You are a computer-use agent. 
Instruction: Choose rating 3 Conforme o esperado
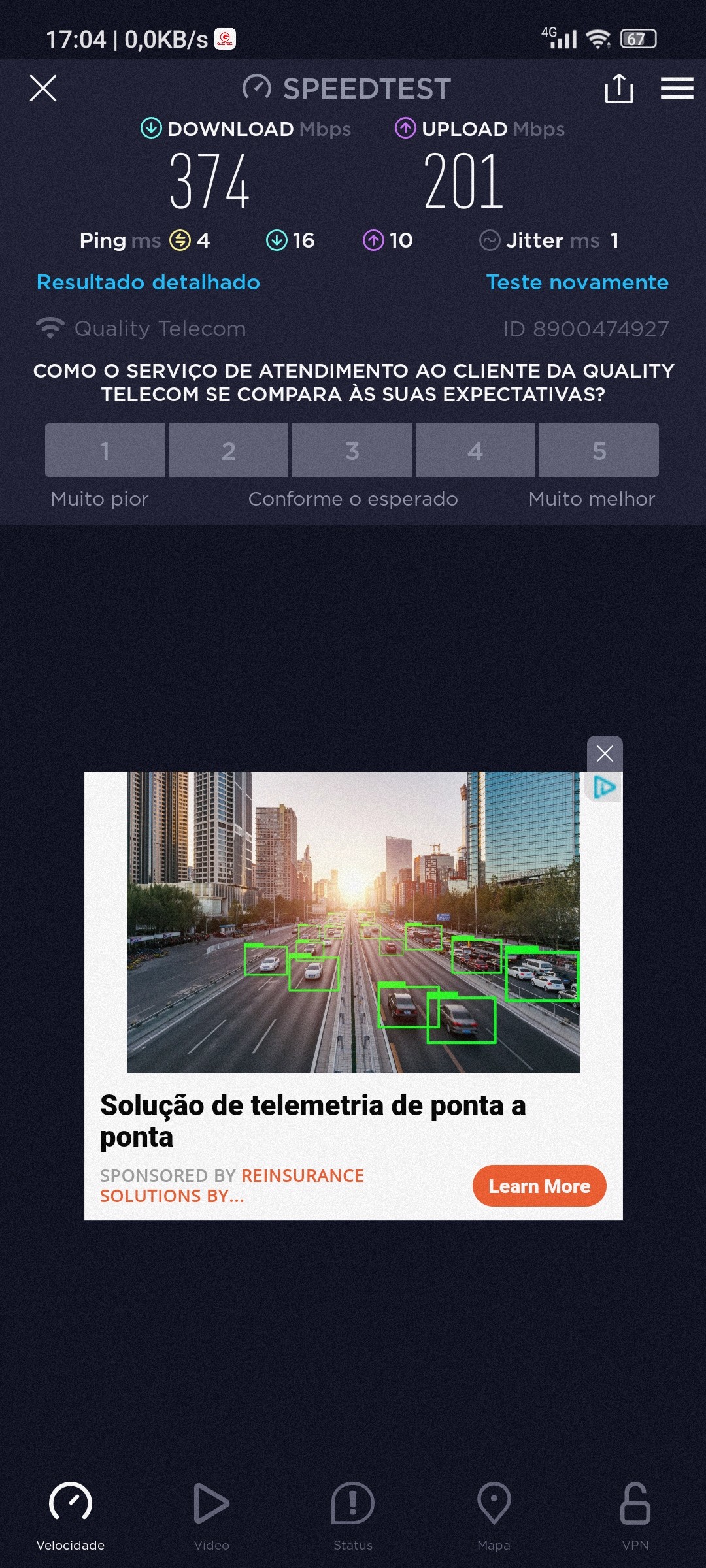click(352, 450)
